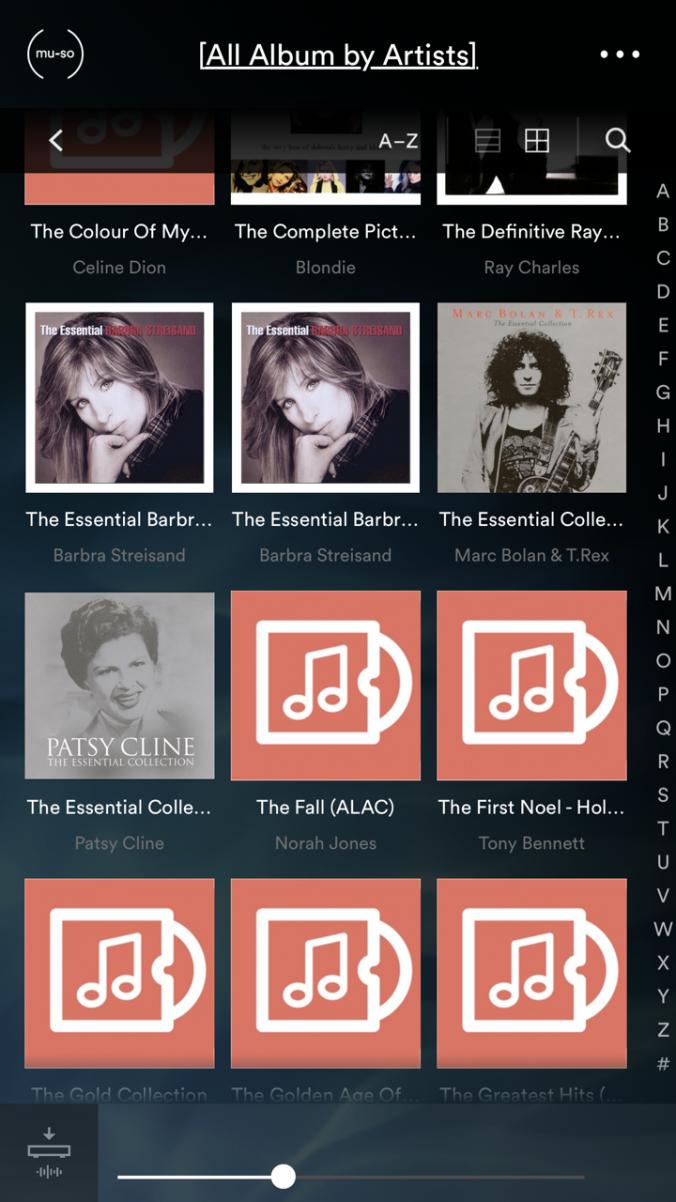The height and width of the screenshot is (1202, 676).
Task: Switch to list view layout
Action: point(488,141)
